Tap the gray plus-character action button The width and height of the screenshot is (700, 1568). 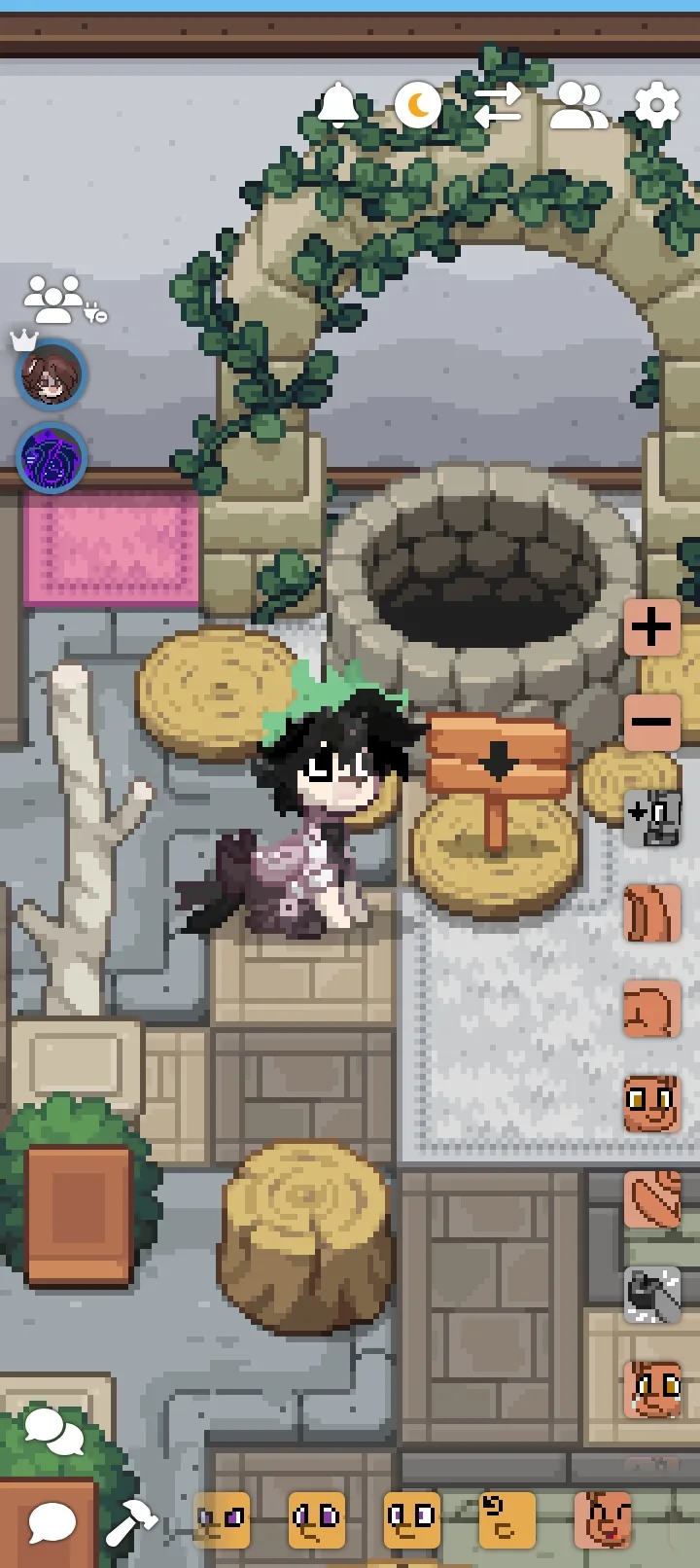(x=651, y=817)
